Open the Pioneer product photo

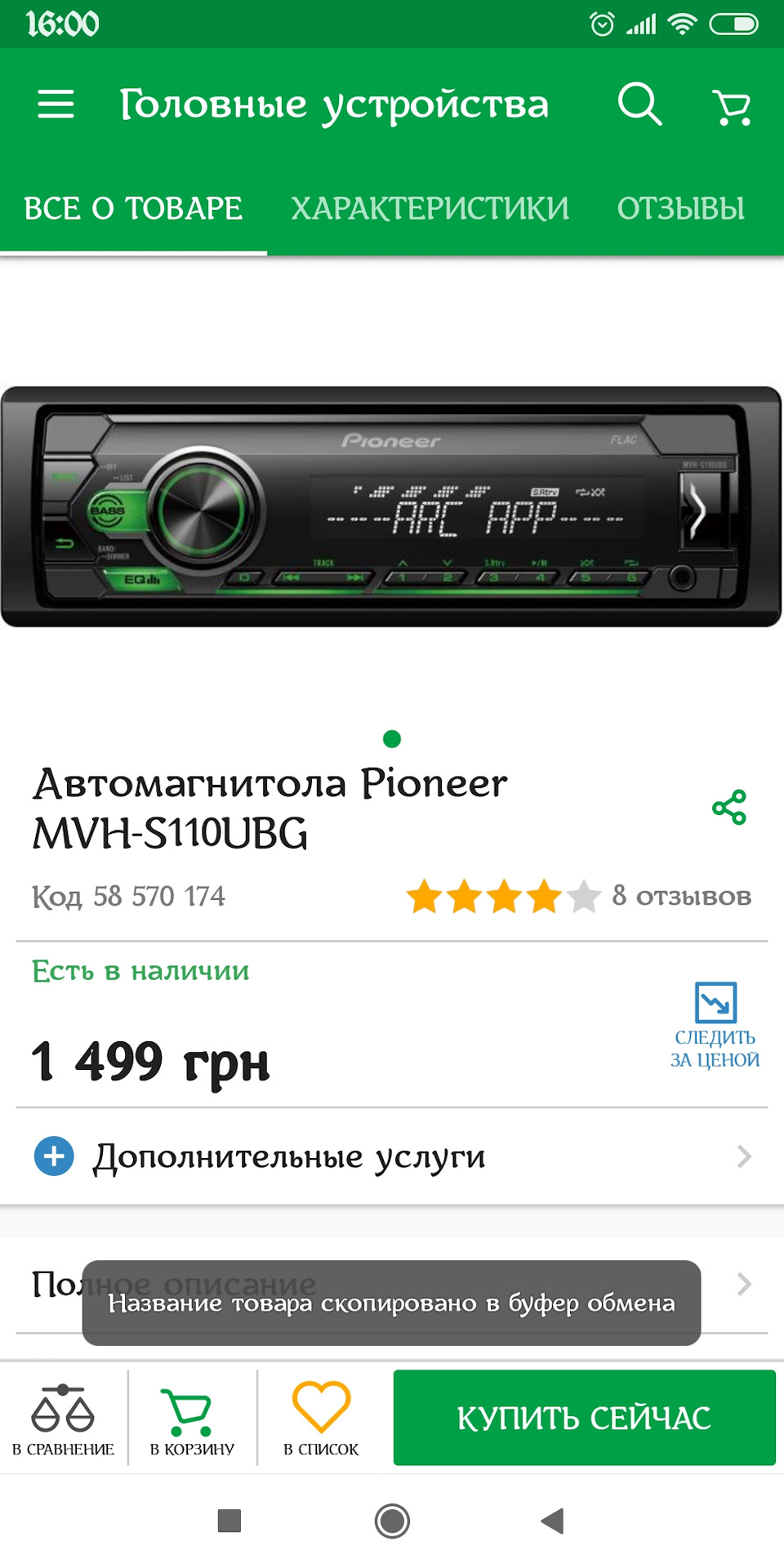click(x=392, y=506)
